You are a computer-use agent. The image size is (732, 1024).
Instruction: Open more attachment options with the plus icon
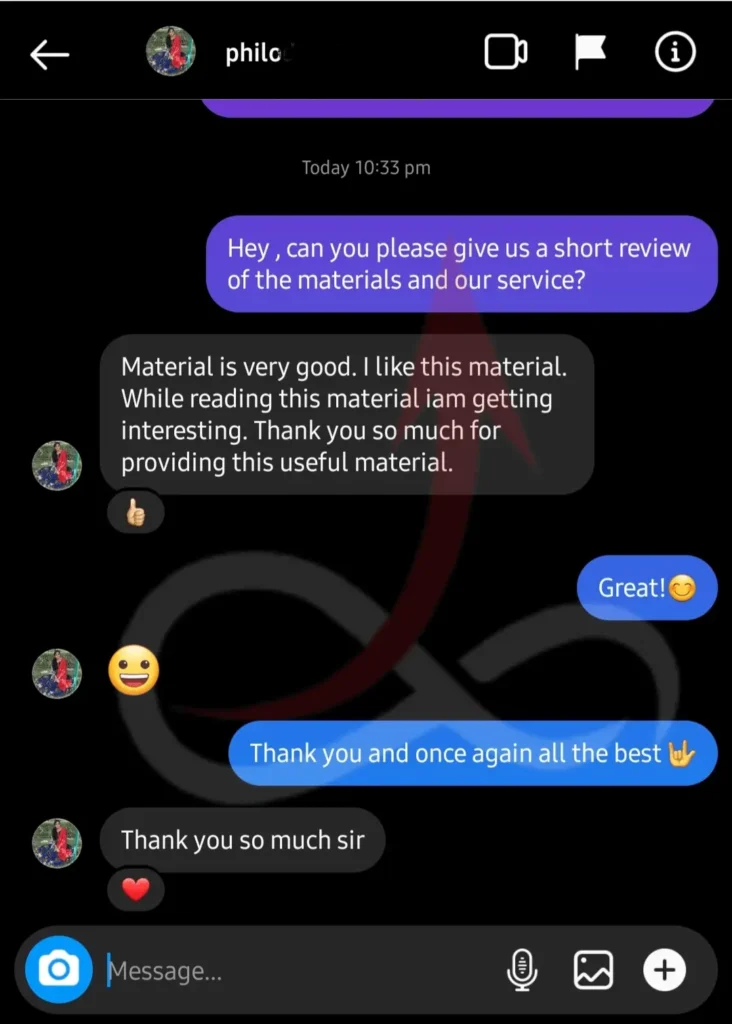point(664,969)
